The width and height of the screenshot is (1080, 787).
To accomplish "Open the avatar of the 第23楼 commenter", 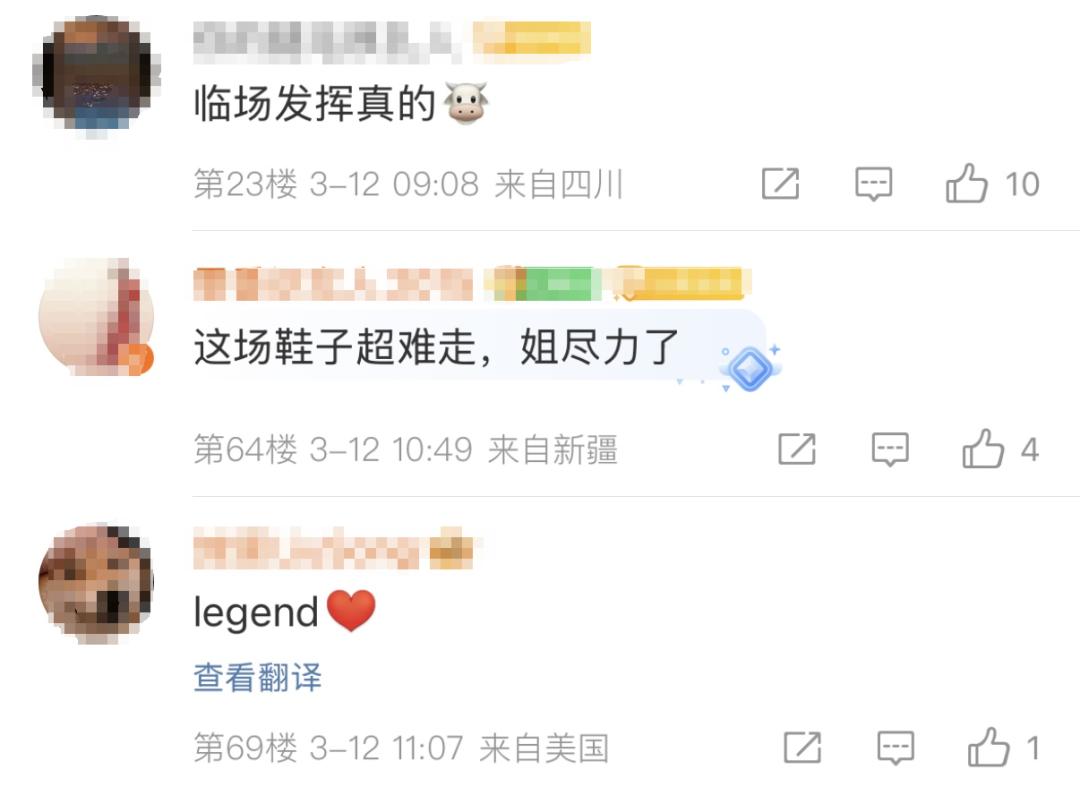I will (x=96, y=73).
